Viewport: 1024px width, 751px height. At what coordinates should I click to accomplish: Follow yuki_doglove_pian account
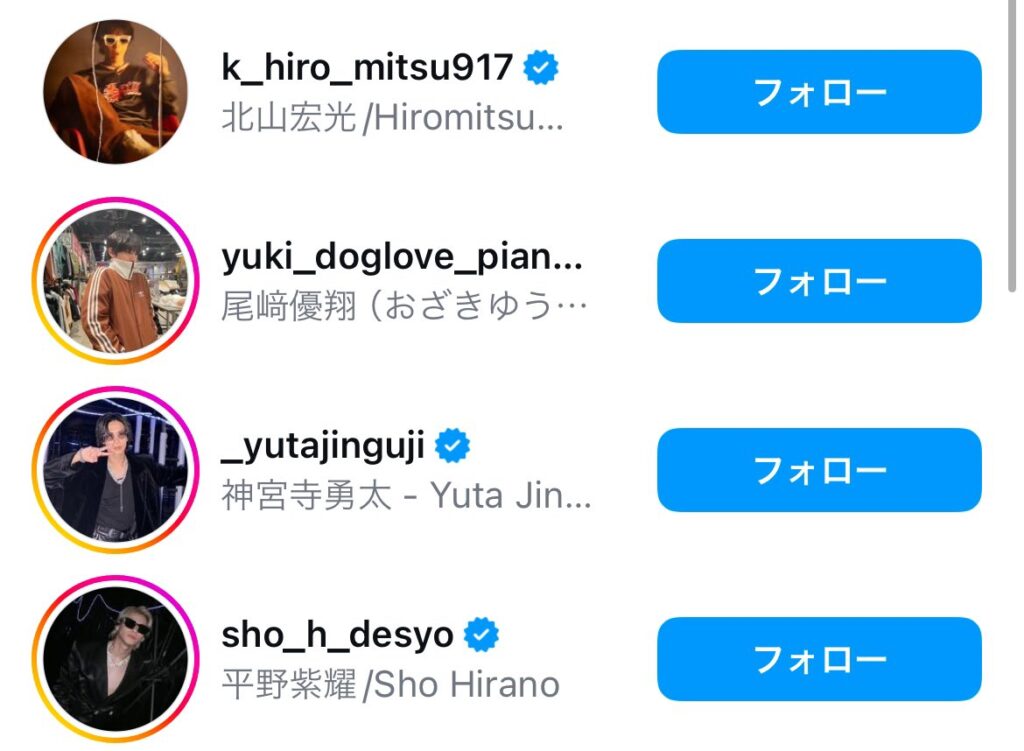(818, 281)
